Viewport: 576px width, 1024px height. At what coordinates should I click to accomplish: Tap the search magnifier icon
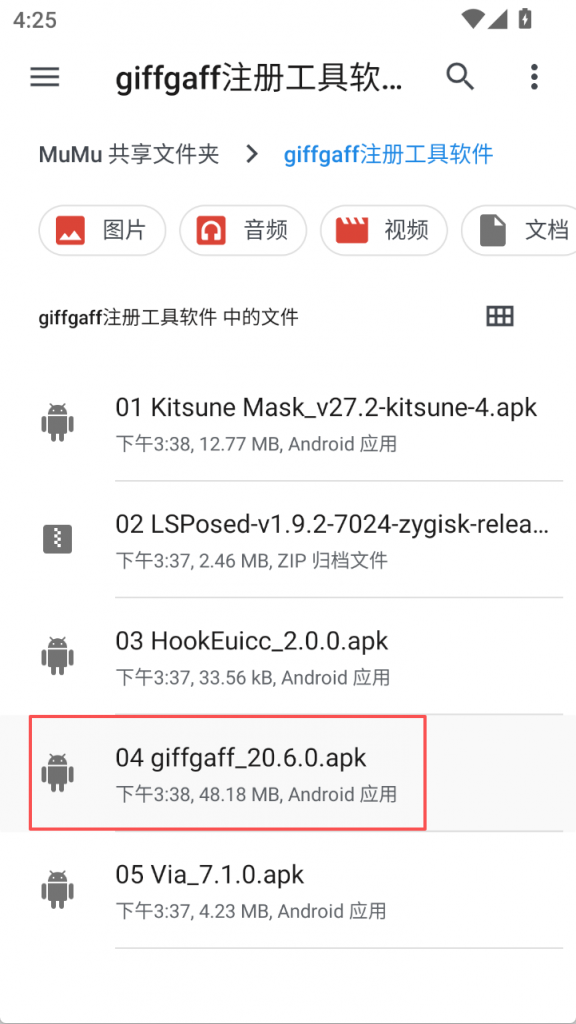tap(460, 77)
